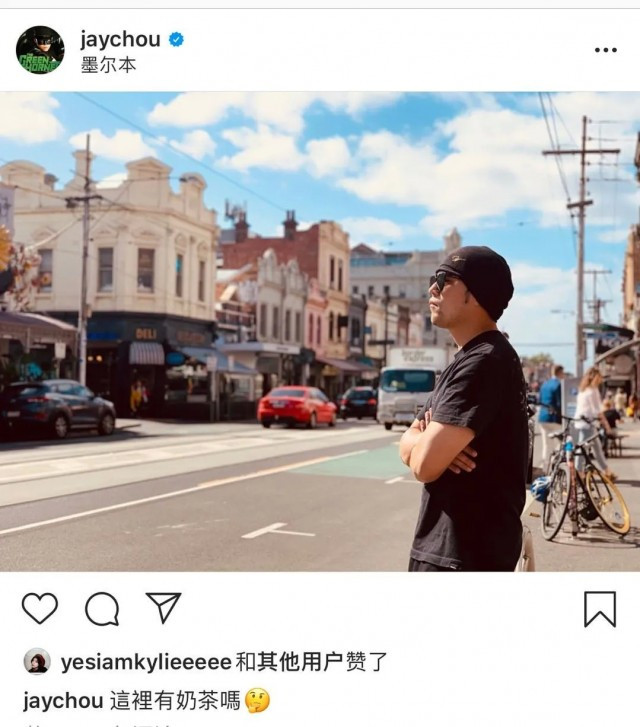Screen dimensions: 640x727
Task: Open yesiamkylieeeee's profile from the likes line
Action: pos(145,662)
